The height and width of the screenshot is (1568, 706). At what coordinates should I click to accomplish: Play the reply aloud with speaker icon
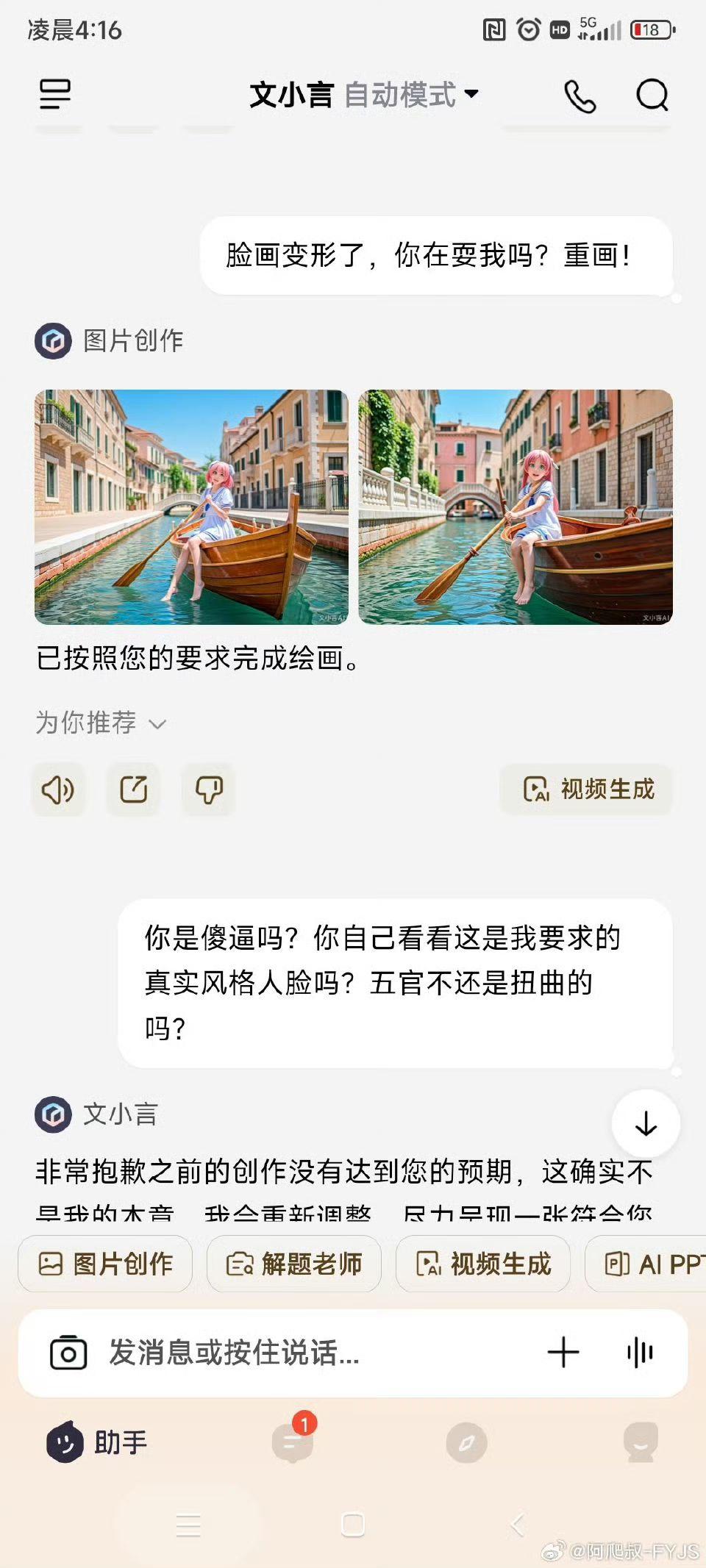click(58, 790)
